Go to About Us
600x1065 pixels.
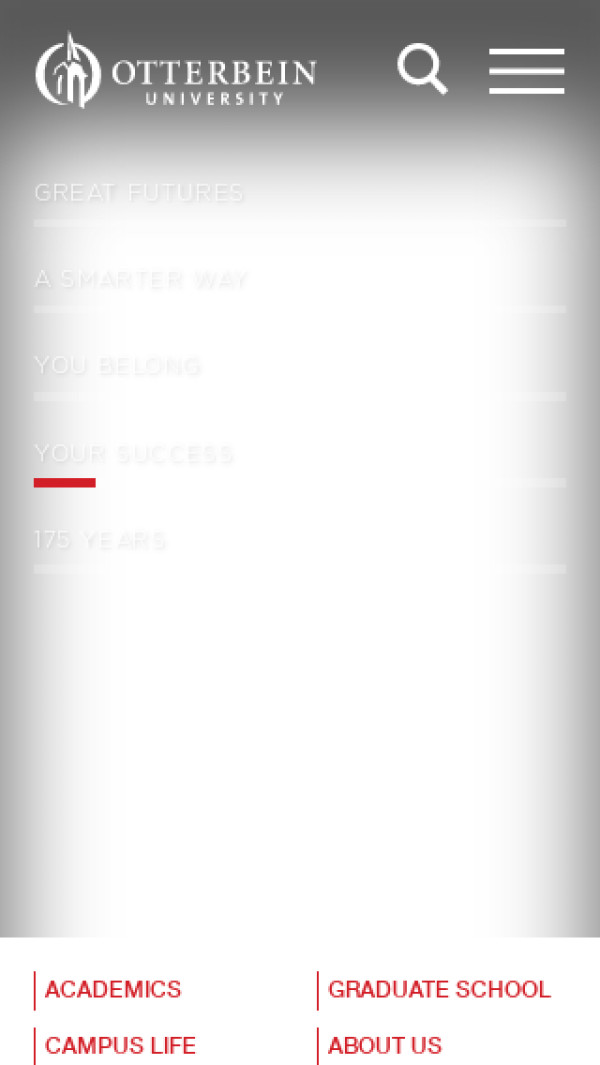pos(385,1046)
